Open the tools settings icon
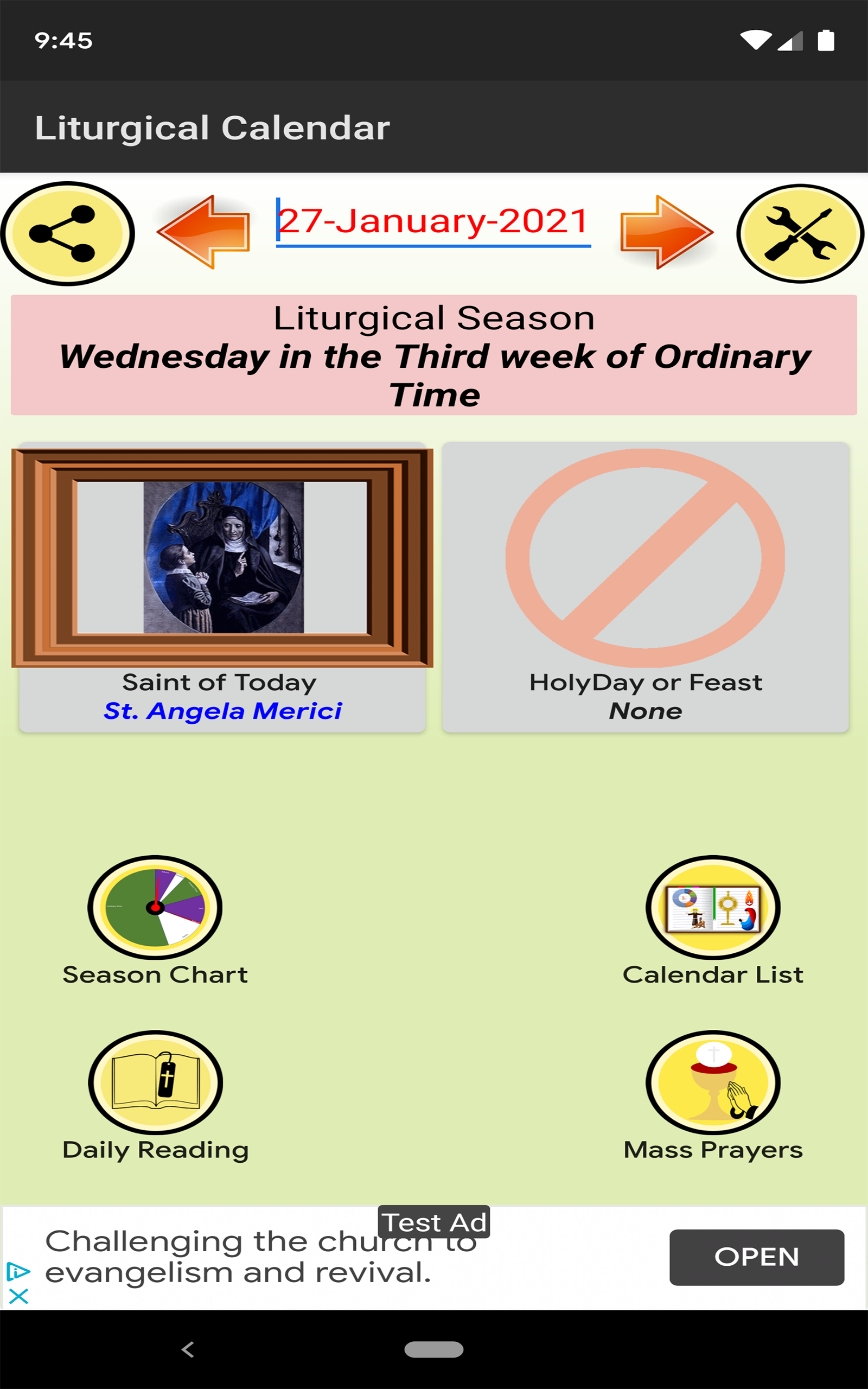The width and height of the screenshot is (868, 1389). (800, 234)
